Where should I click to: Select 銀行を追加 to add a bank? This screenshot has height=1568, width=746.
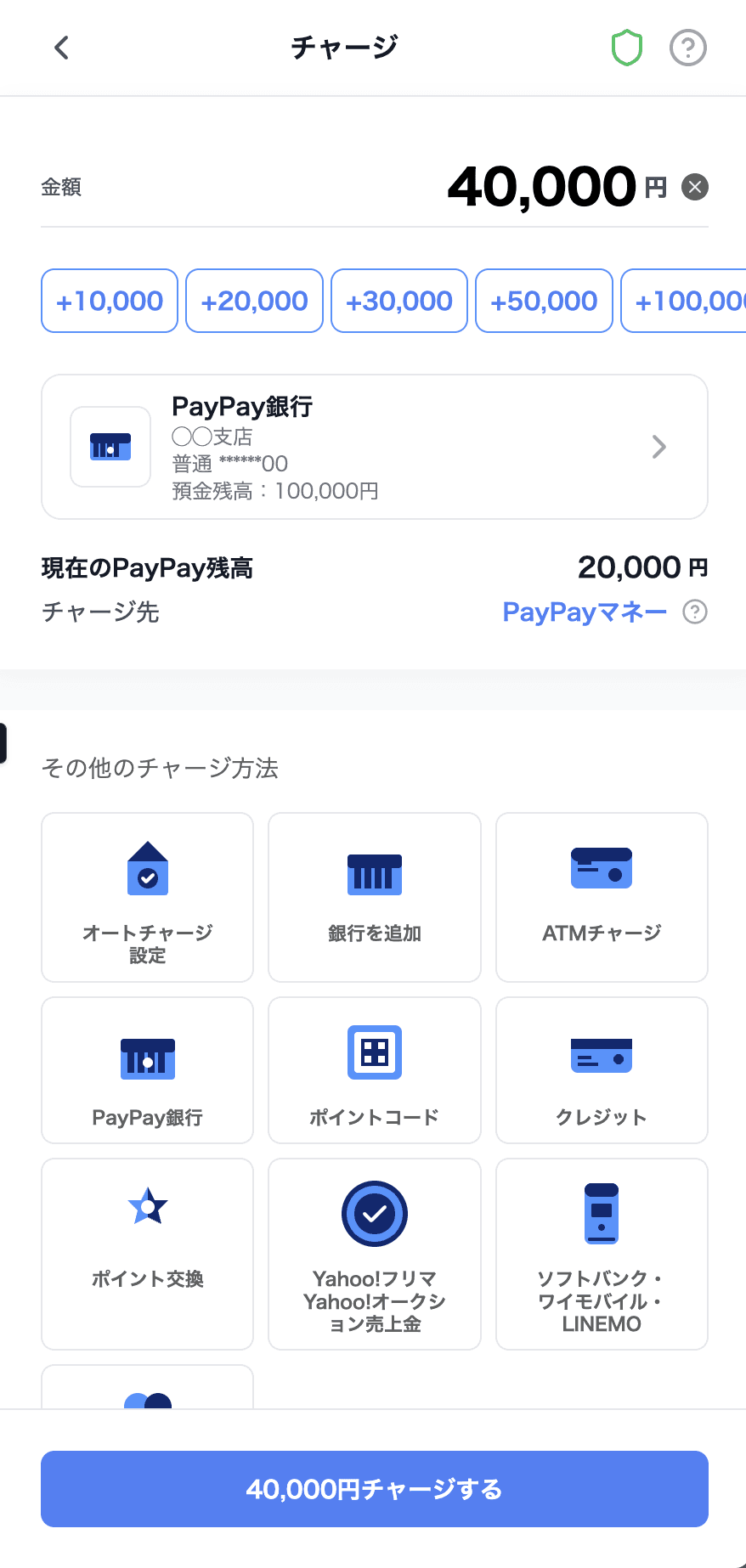click(375, 897)
